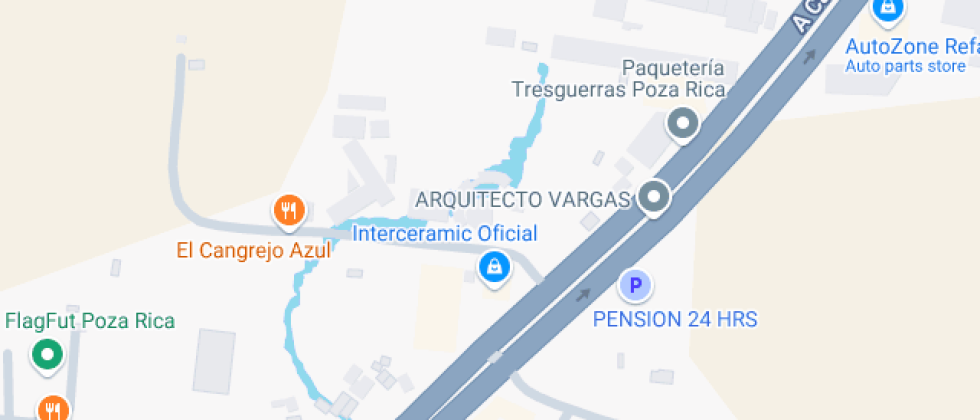Tap the PENSION 24 HRS parking marker
Image resolution: width=980 pixels, height=420 pixels.
click(635, 286)
